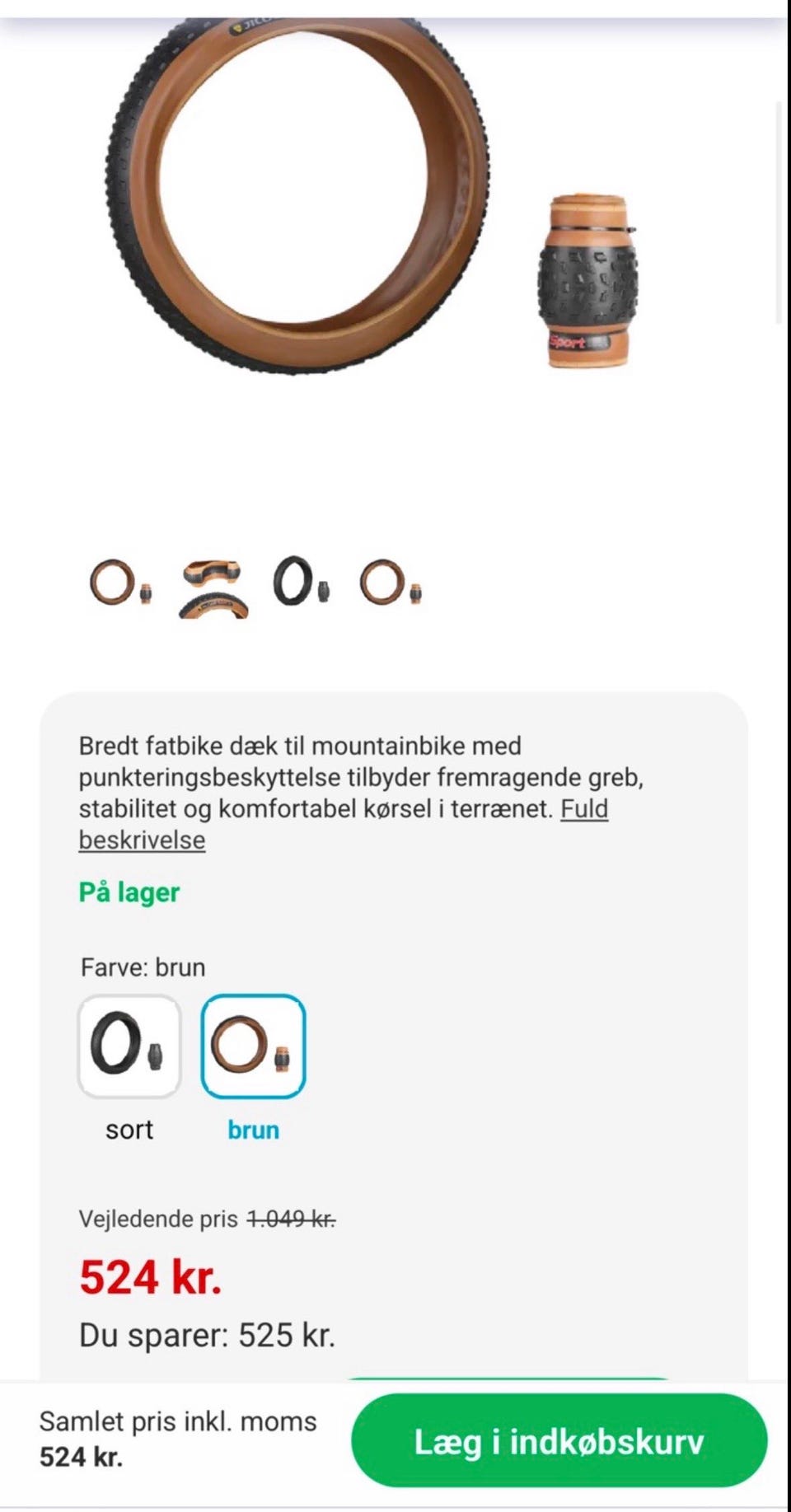Tap Læg i indkøbskurv button

coord(559,1440)
